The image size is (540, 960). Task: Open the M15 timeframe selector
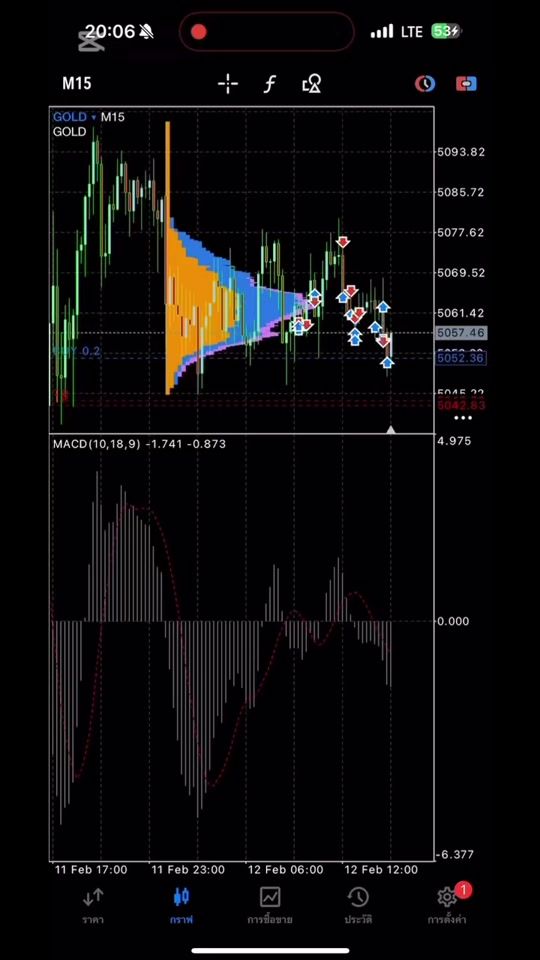77,84
